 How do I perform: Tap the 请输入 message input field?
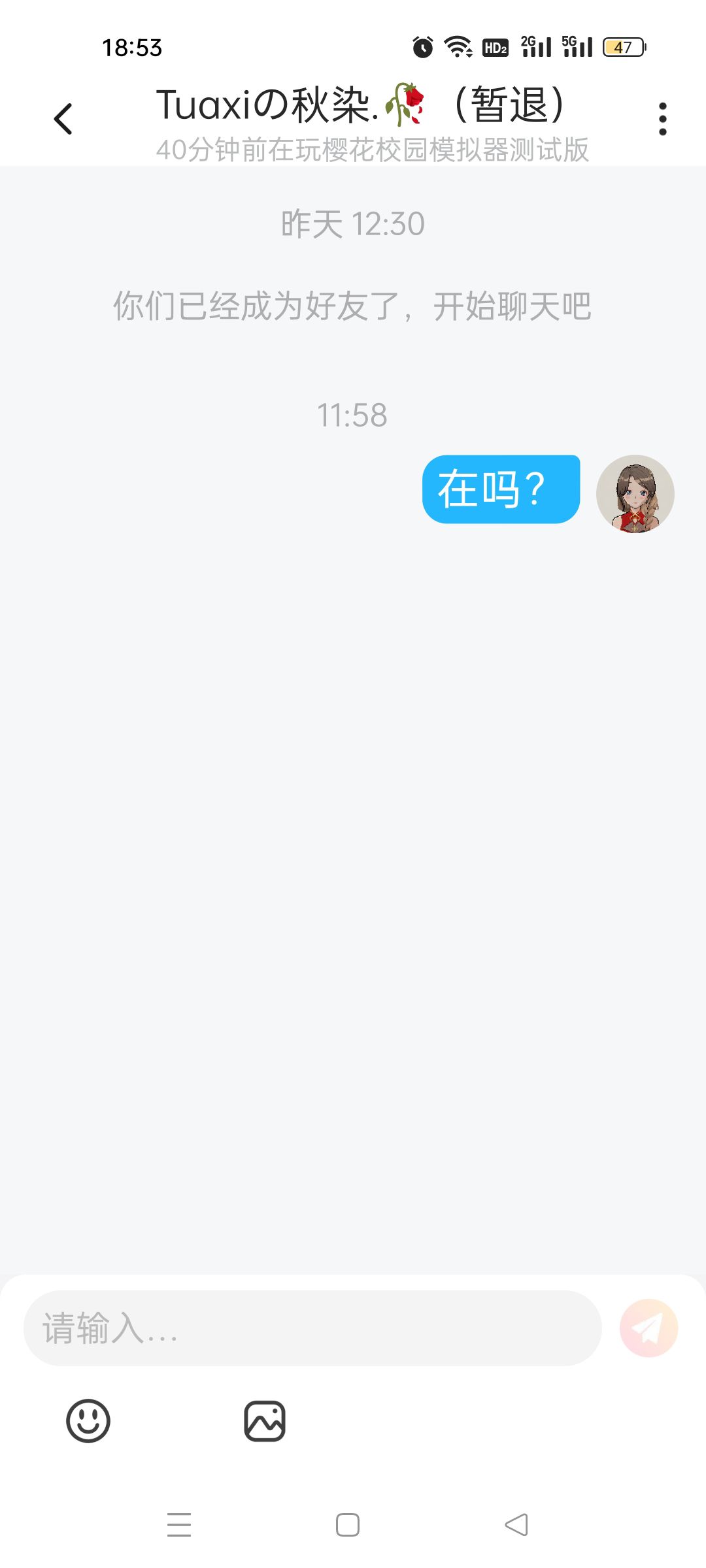pos(312,1328)
